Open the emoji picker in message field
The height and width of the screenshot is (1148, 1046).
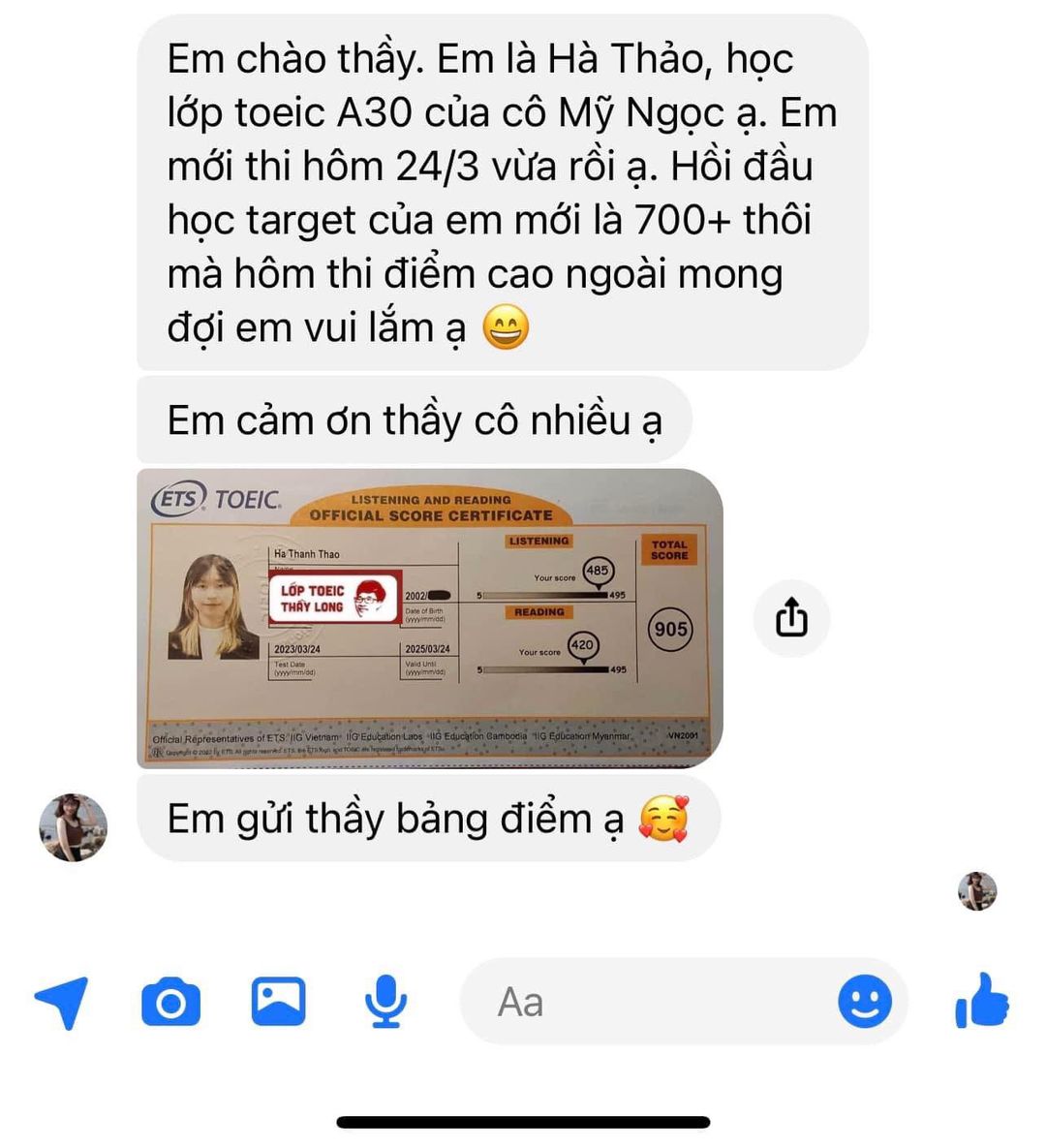coord(864,1002)
